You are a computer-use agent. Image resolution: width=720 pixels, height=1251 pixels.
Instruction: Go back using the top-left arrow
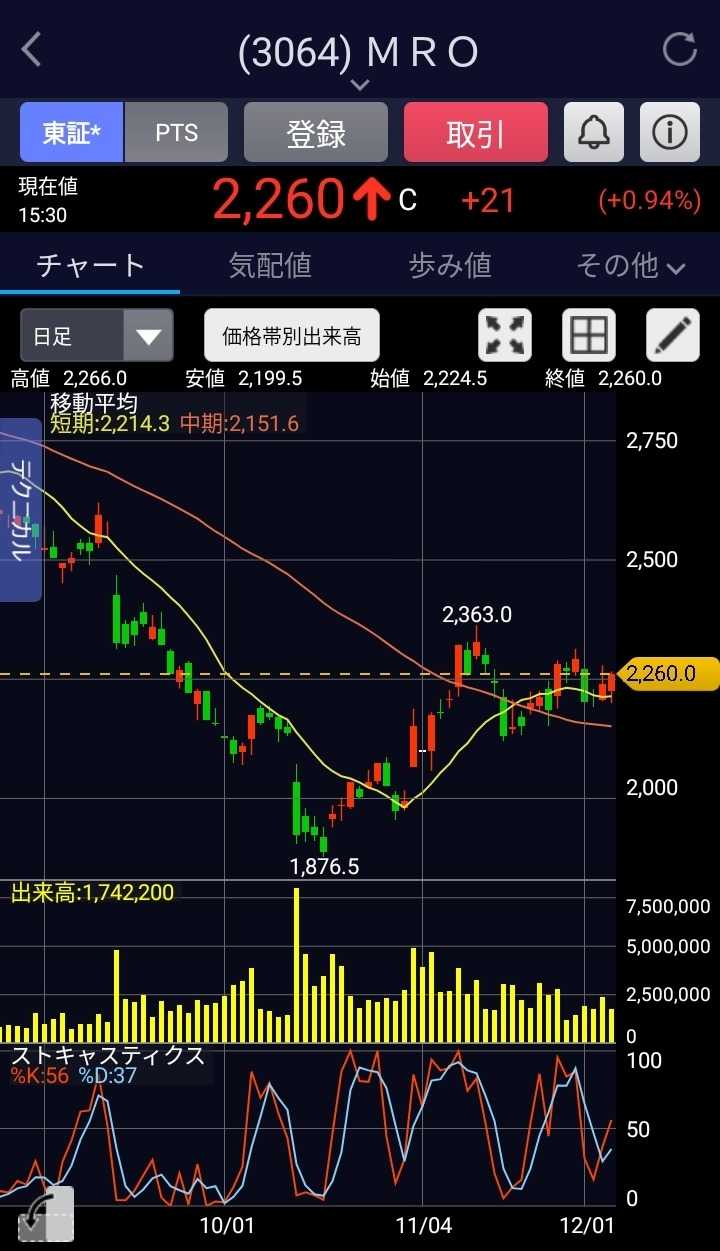pyautogui.click(x=32, y=50)
